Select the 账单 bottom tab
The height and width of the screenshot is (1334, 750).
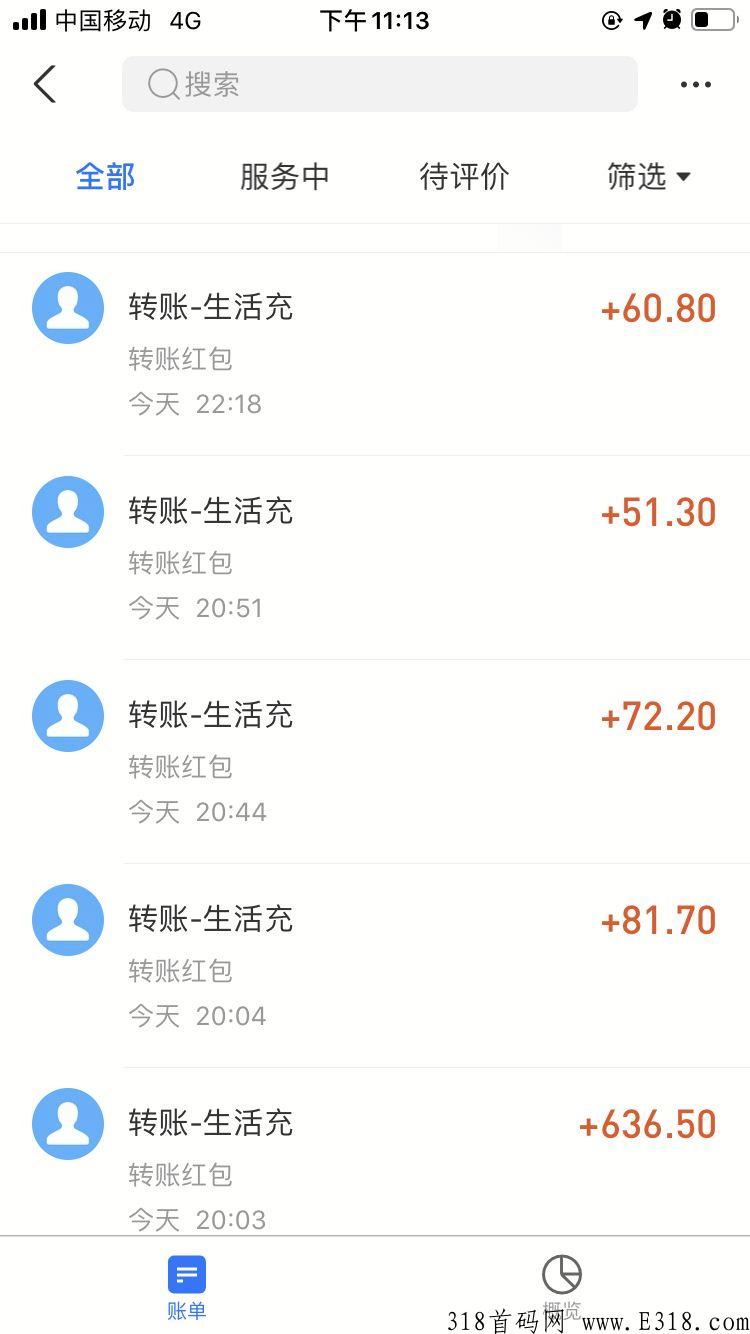coord(187,1287)
